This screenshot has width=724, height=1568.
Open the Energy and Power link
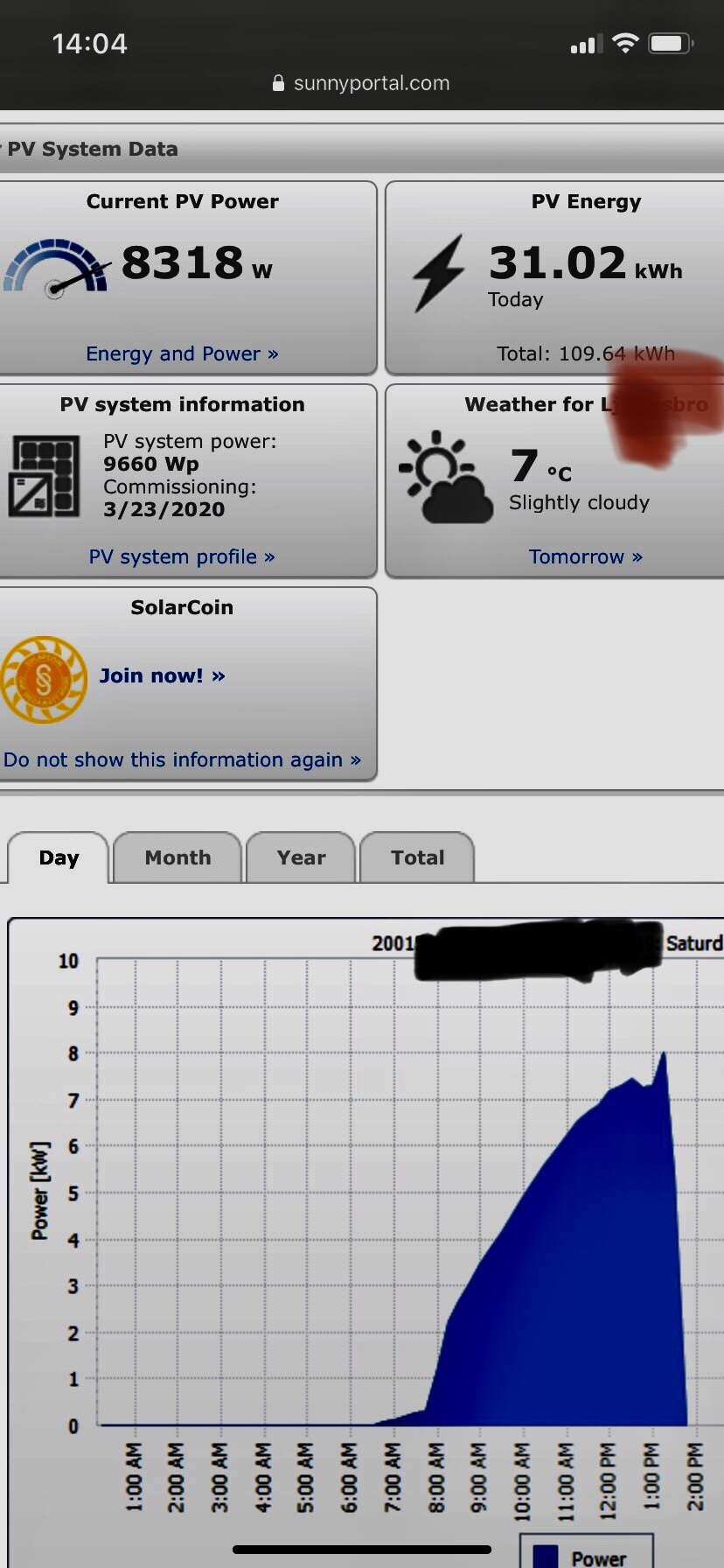[x=182, y=353]
